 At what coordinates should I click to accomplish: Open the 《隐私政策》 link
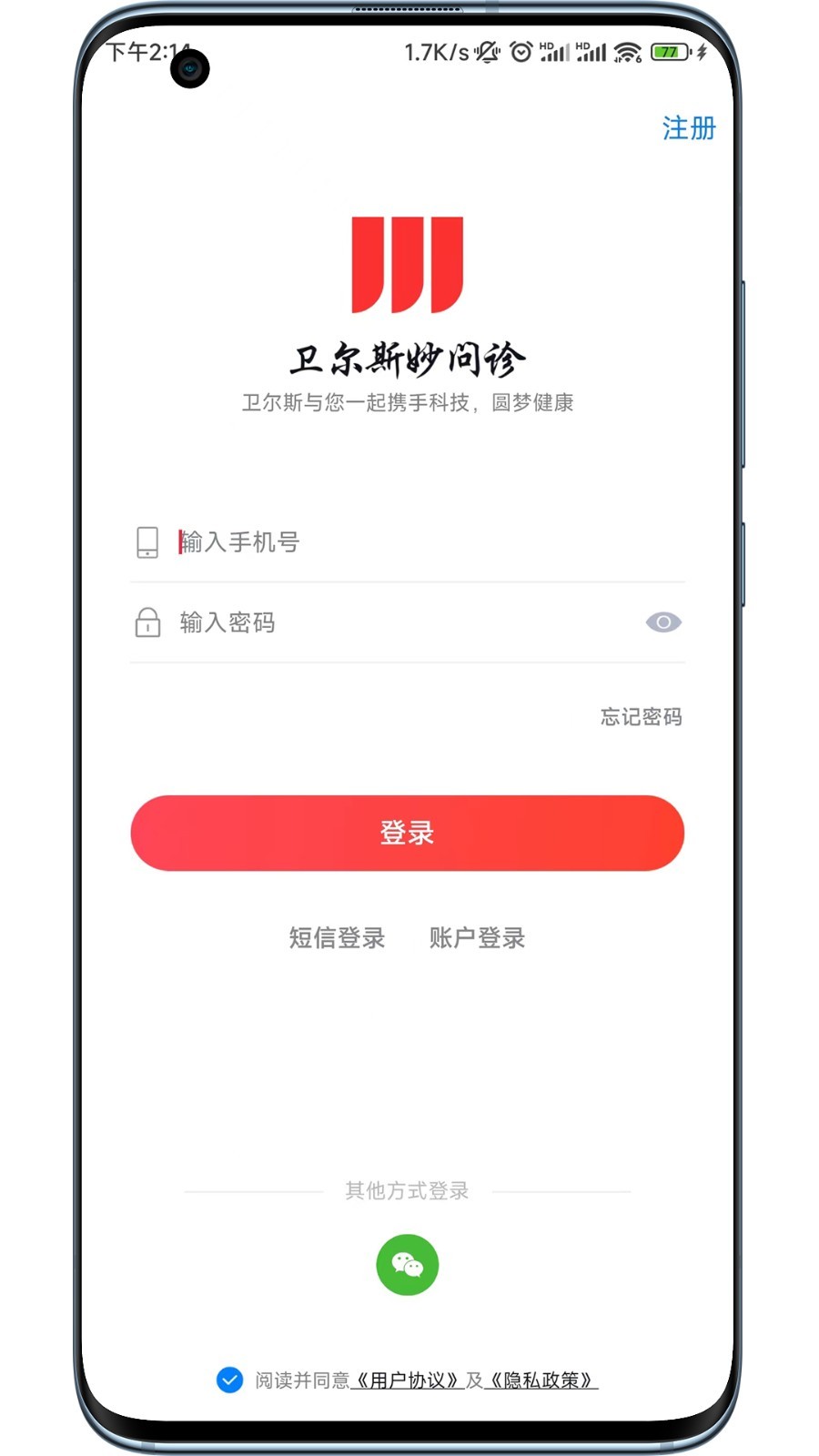pyautogui.click(x=541, y=1380)
